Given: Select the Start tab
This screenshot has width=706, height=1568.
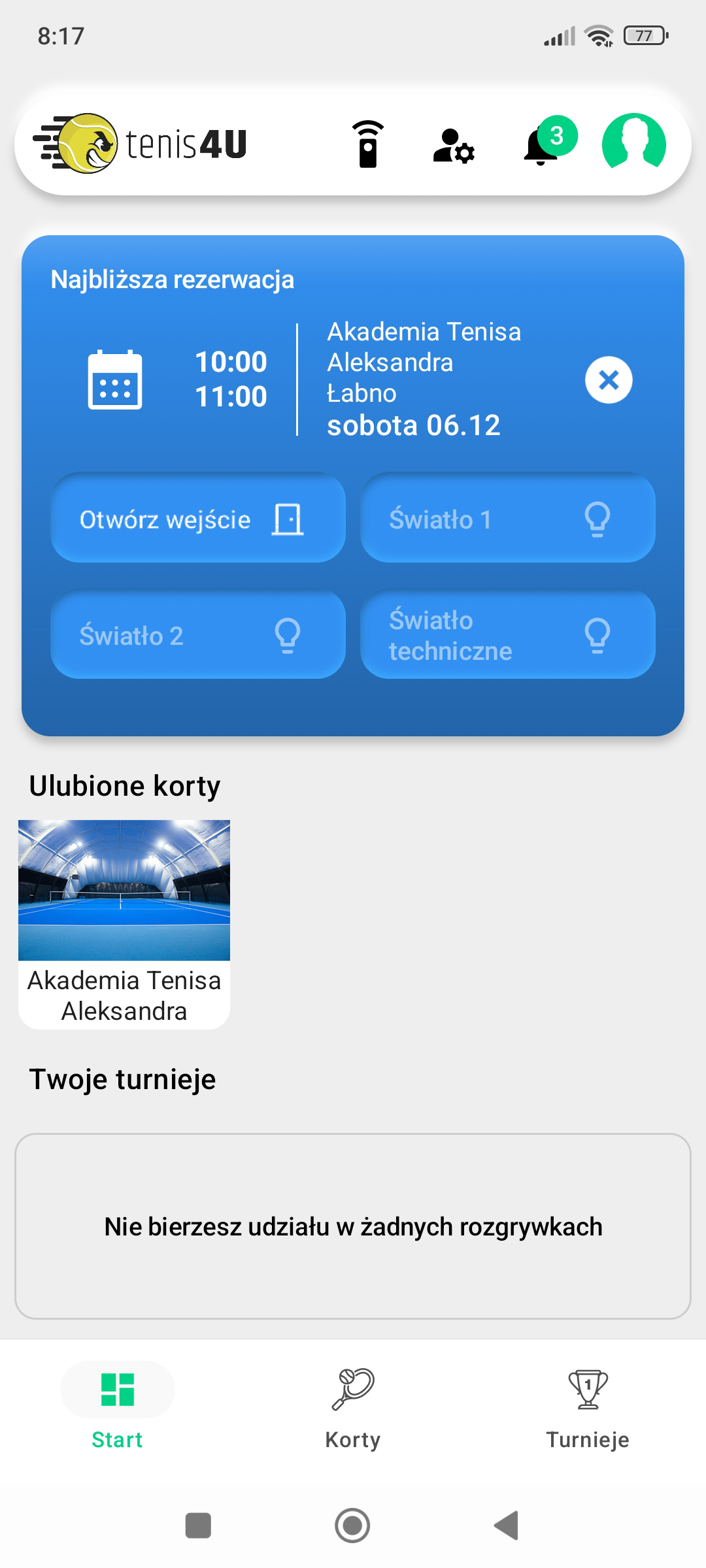Looking at the screenshot, I should click(x=118, y=1409).
